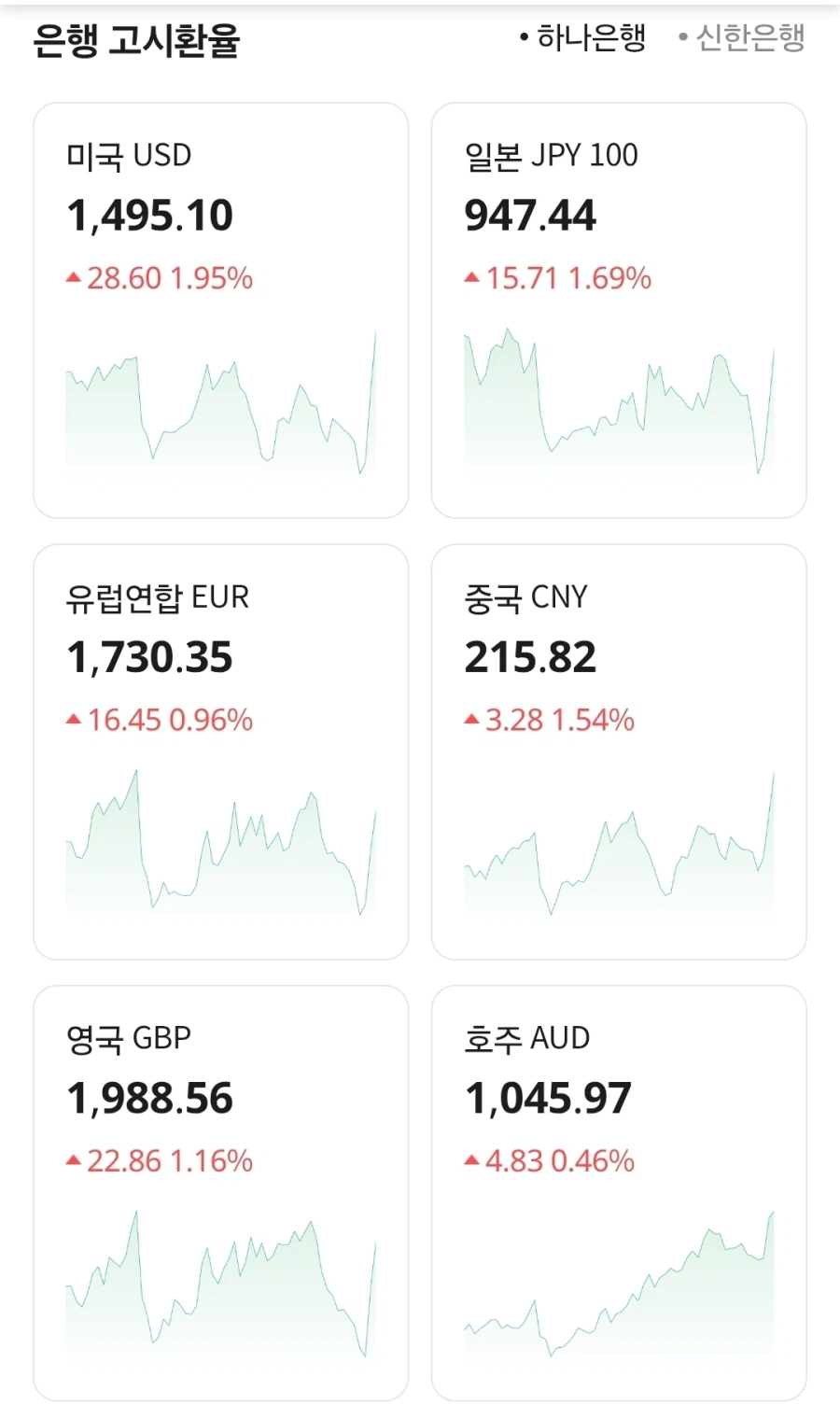Select the 일본 JPY 100 card title

(x=551, y=156)
